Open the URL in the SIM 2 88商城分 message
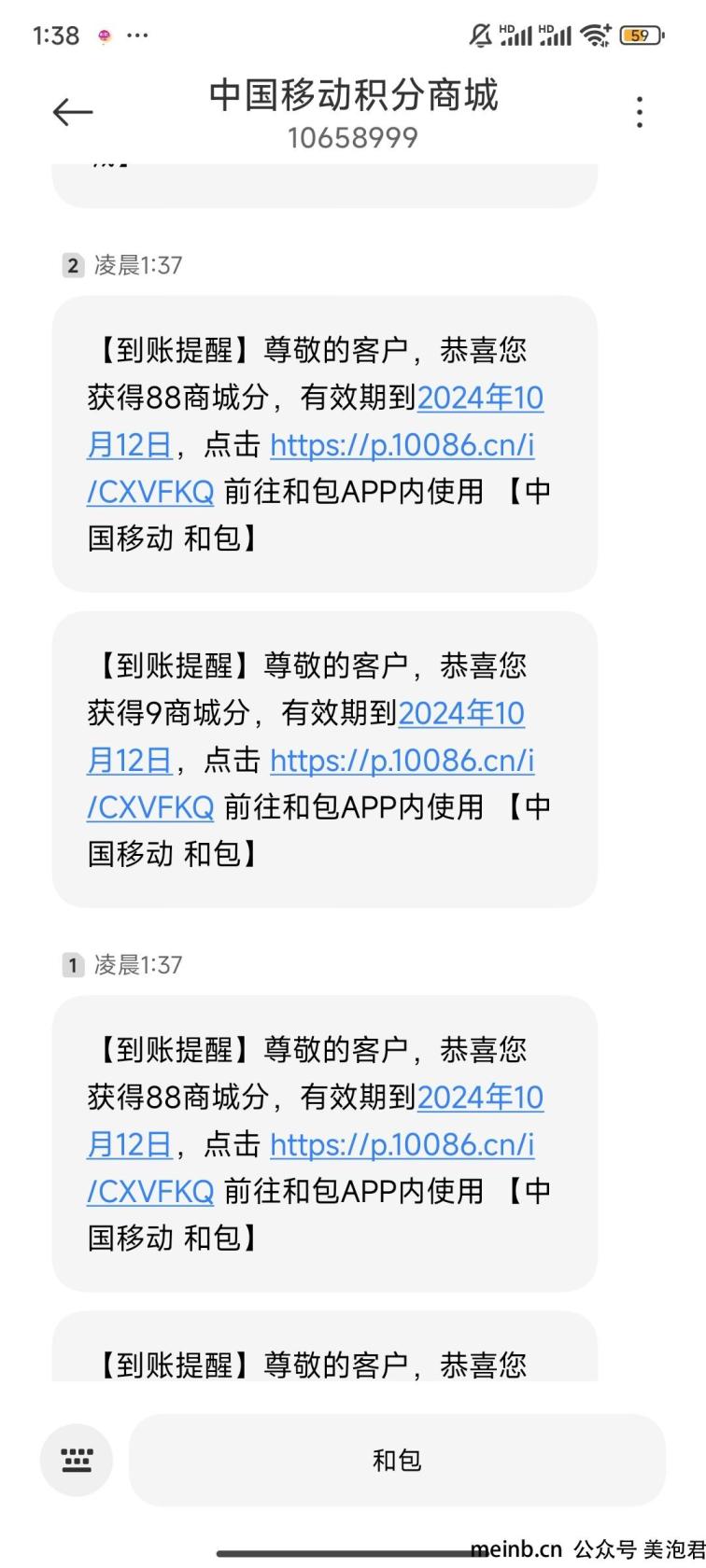Image resolution: width=706 pixels, height=1568 pixels. [310, 468]
